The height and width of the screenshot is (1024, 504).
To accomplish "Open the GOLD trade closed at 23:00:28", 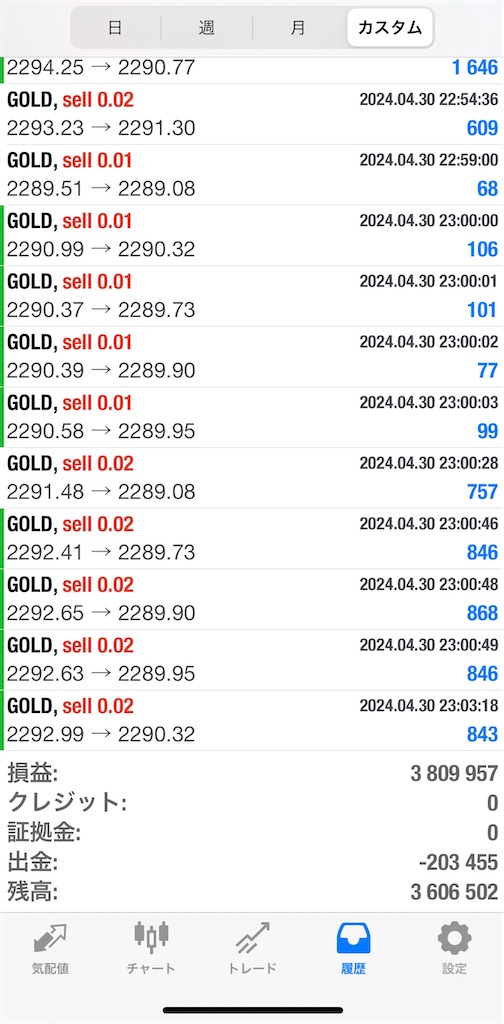I will [x=252, y=478].
